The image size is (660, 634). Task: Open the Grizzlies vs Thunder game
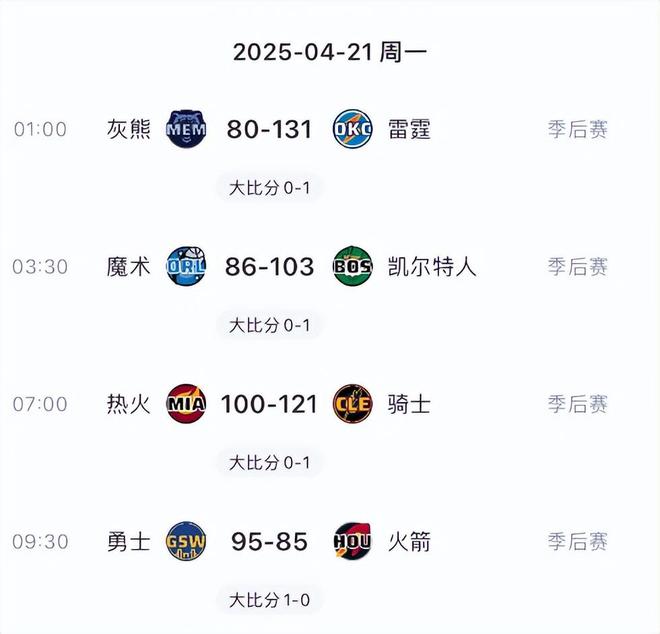click(269, 129)
